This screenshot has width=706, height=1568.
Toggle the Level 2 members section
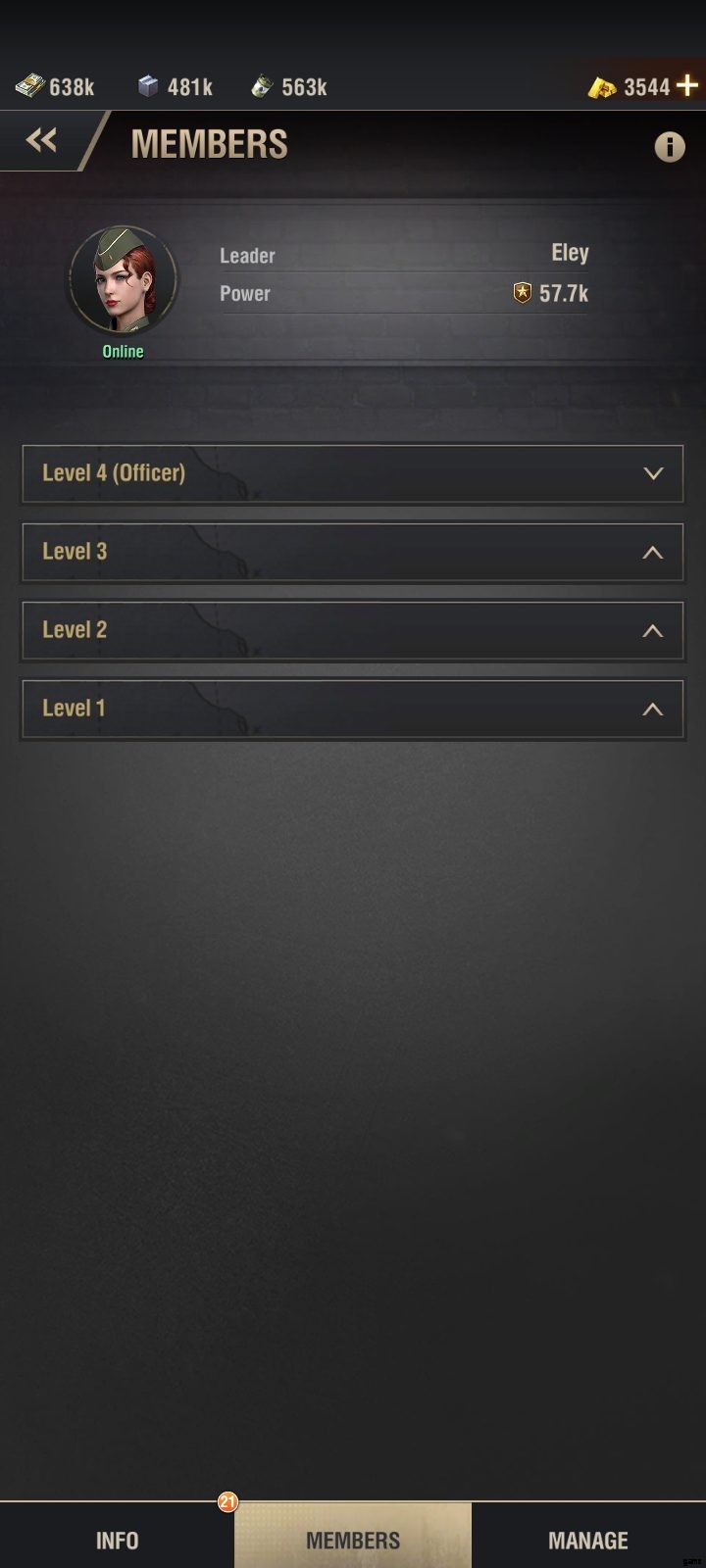point(352,630)
